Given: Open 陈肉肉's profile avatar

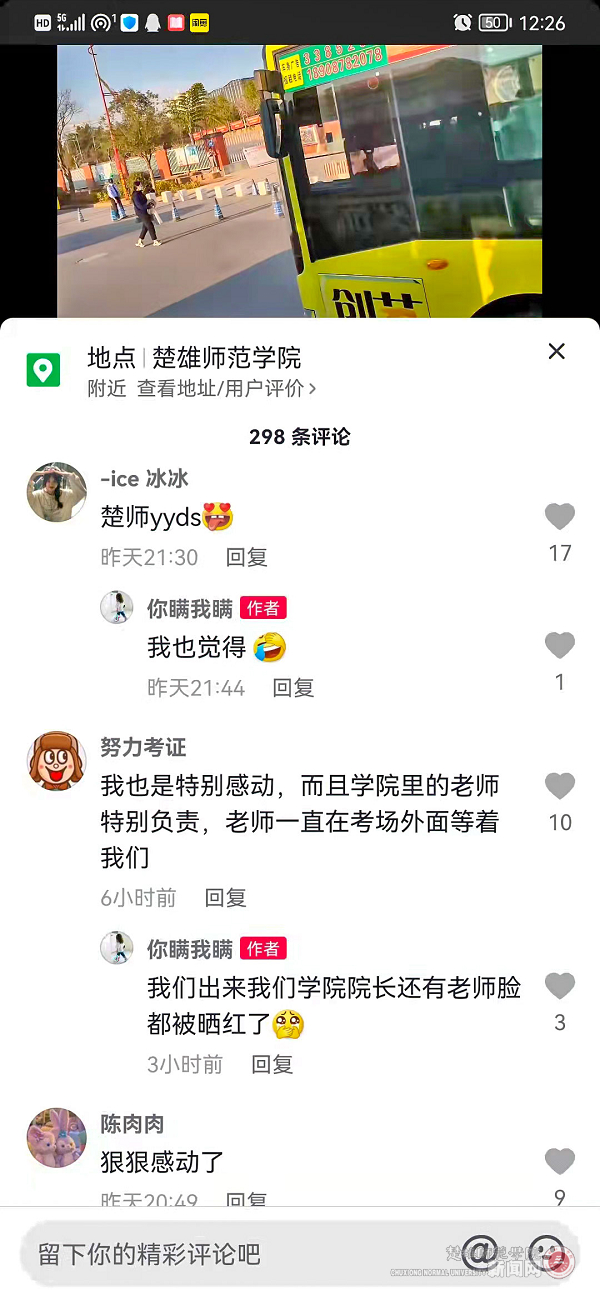Looking at the screenshot, I should [x=56, y=1138].
